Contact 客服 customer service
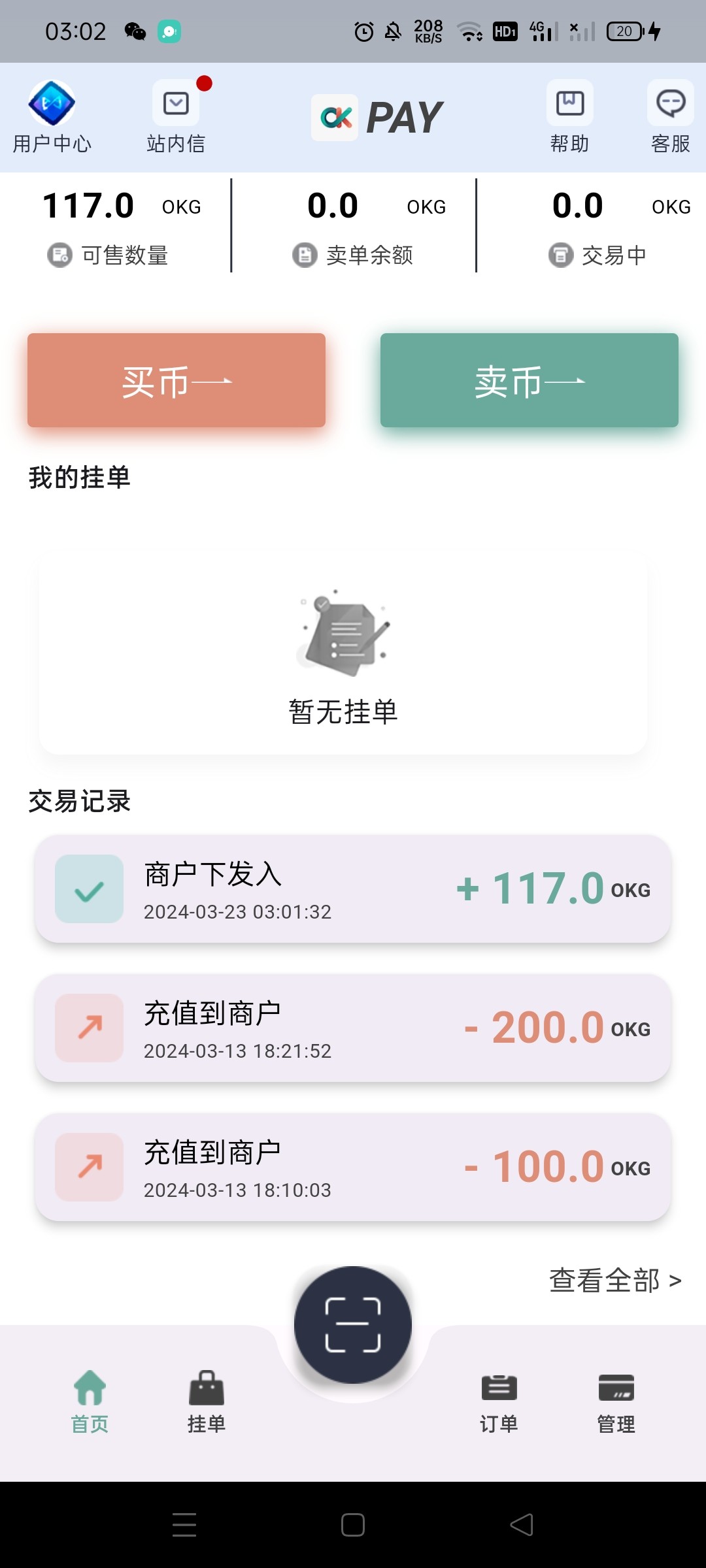The height and width of the screenshot is (1568, 706). click(x=671, y=118)
